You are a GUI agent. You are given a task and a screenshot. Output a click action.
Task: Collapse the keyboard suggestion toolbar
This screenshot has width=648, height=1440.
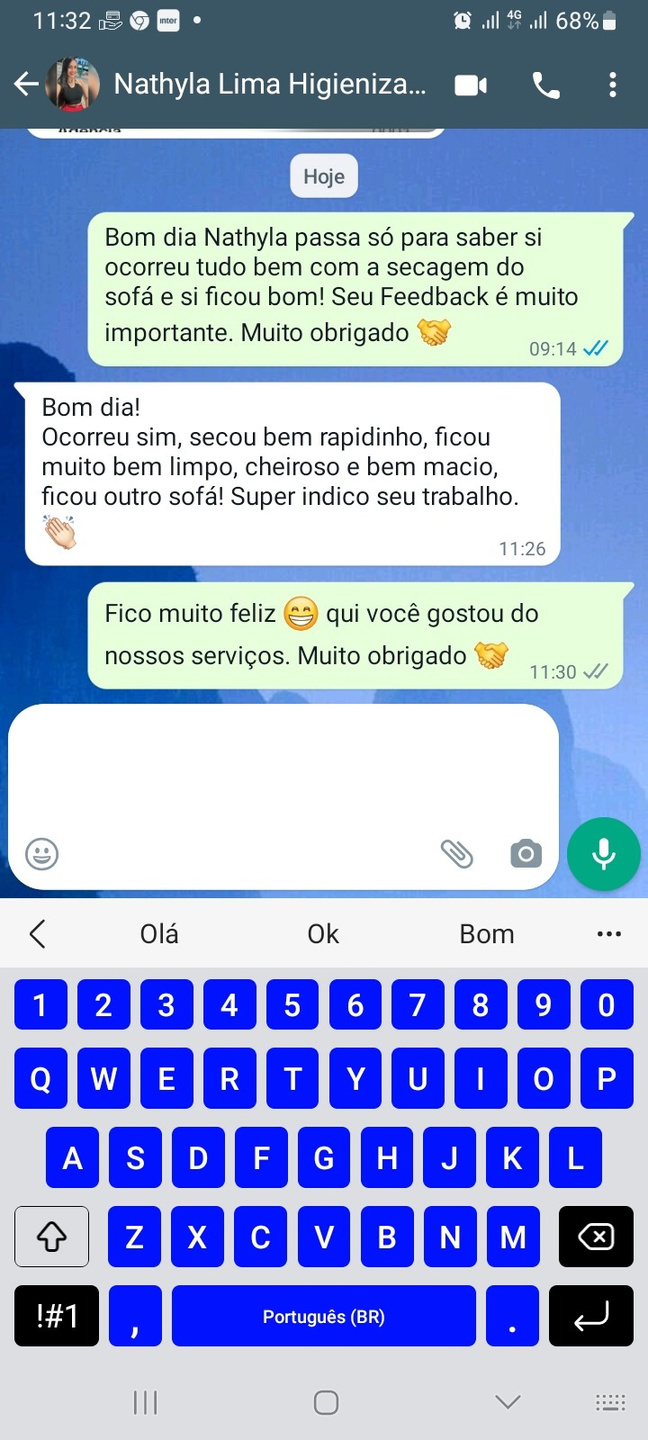pos(38,934)
